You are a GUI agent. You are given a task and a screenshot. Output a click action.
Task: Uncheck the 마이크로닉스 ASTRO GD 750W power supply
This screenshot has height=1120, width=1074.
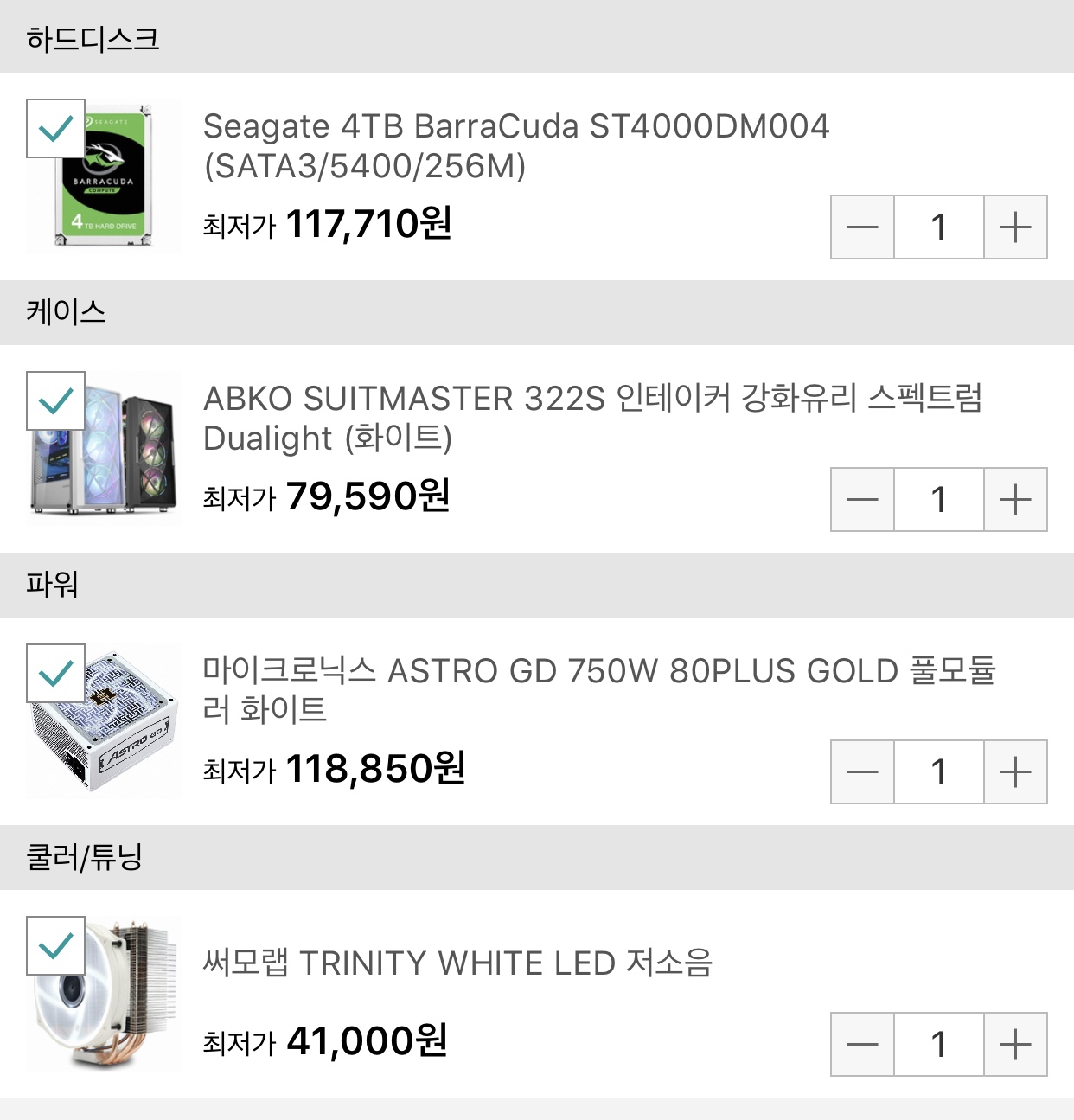pos(56,673)
